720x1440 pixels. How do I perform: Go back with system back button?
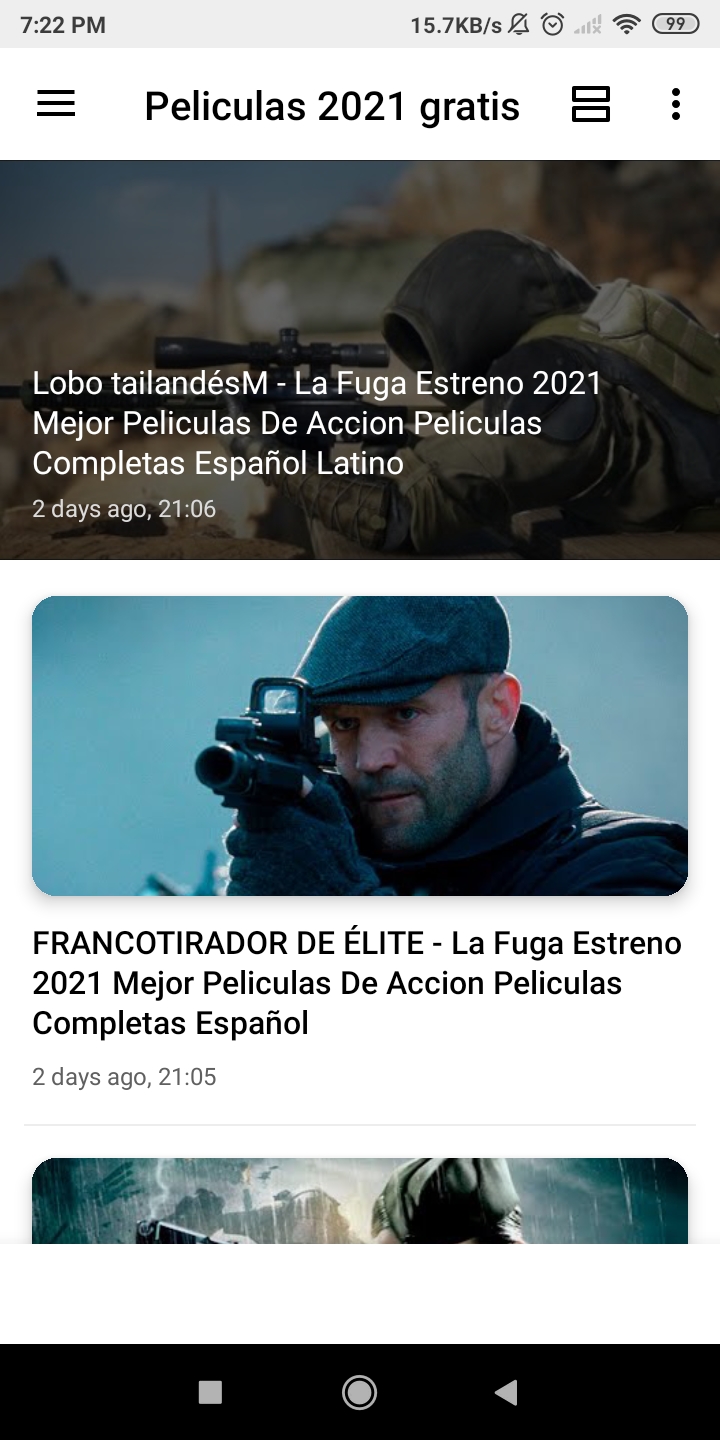coord(507,1391)
